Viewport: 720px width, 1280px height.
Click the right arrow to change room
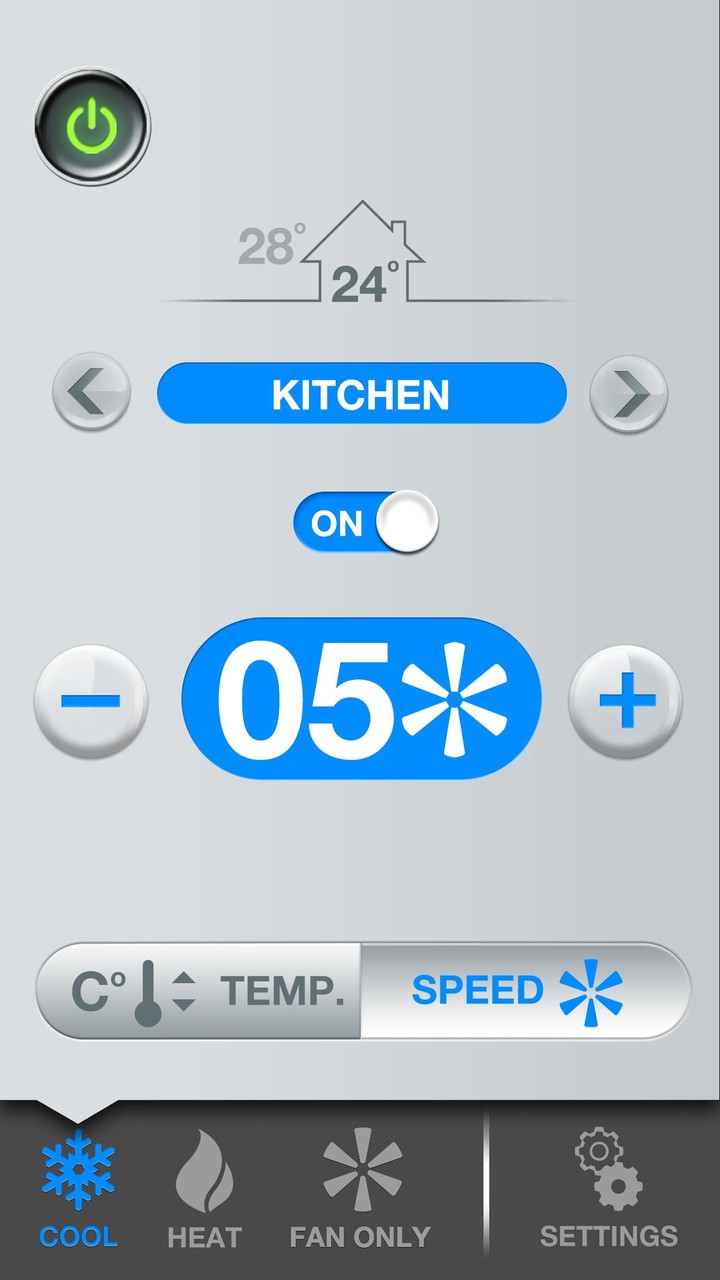pyautogui.click(x=629, y=393)
